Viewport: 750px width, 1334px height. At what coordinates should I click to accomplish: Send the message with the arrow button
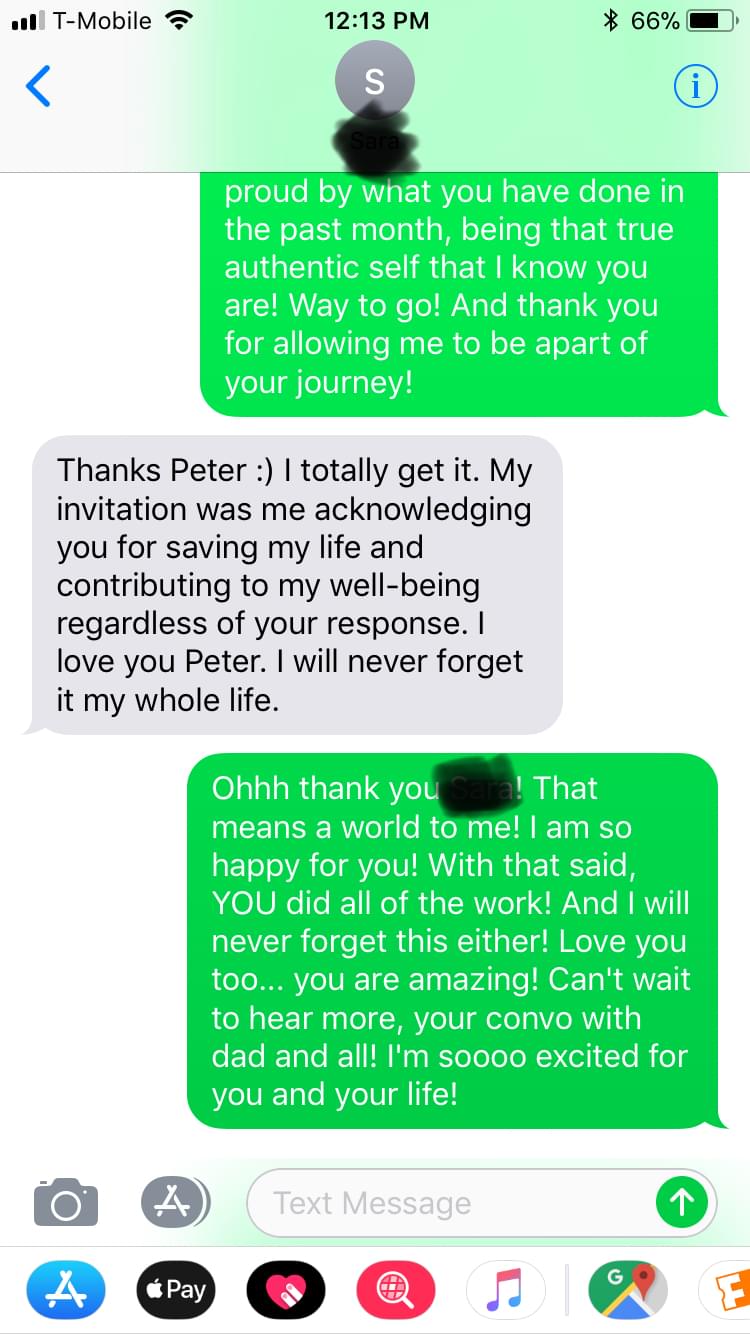click(682, 1203)
